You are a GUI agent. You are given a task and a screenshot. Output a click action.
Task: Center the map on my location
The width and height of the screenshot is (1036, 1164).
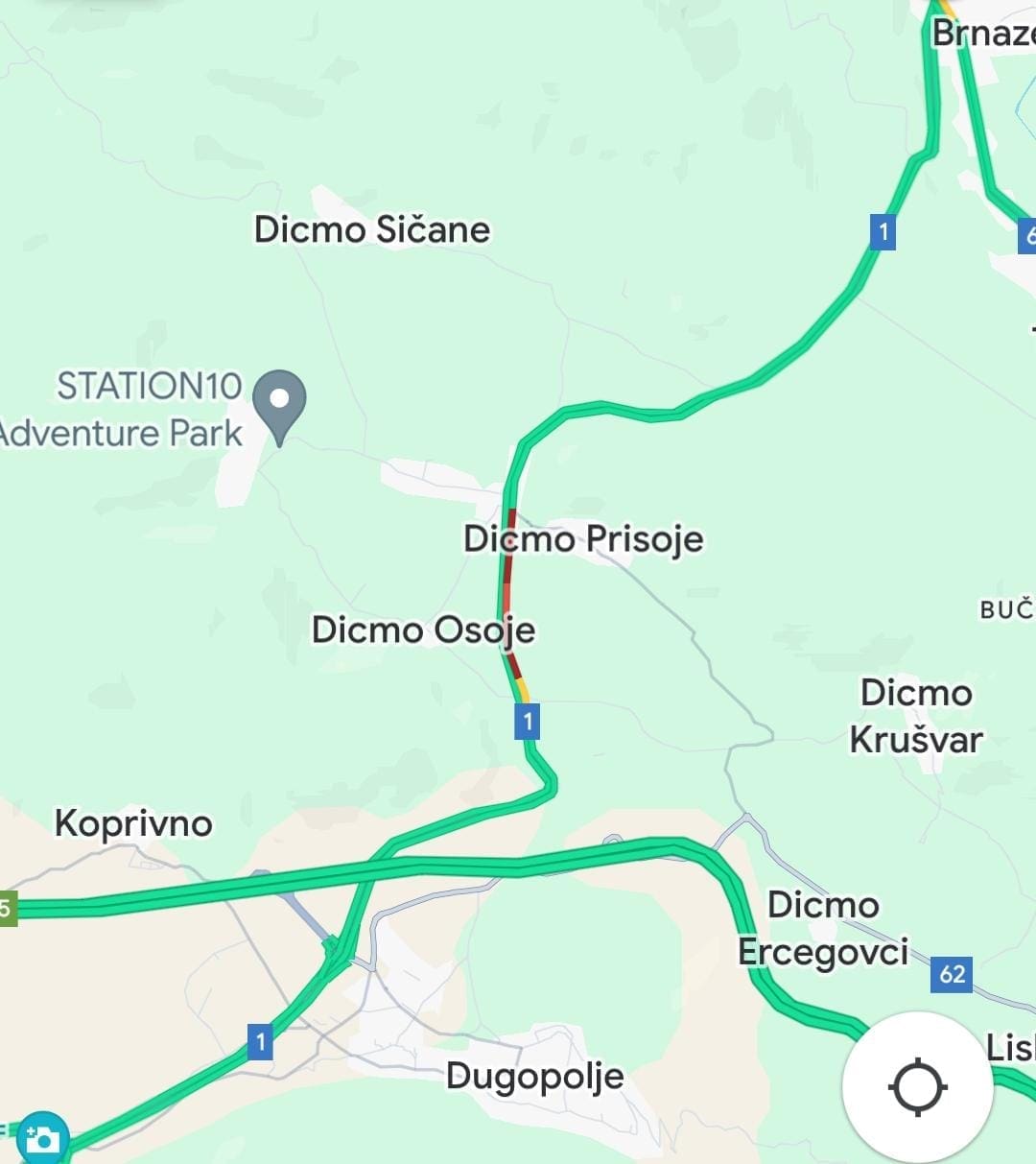pyautogui.click(x=918, y=1087)
